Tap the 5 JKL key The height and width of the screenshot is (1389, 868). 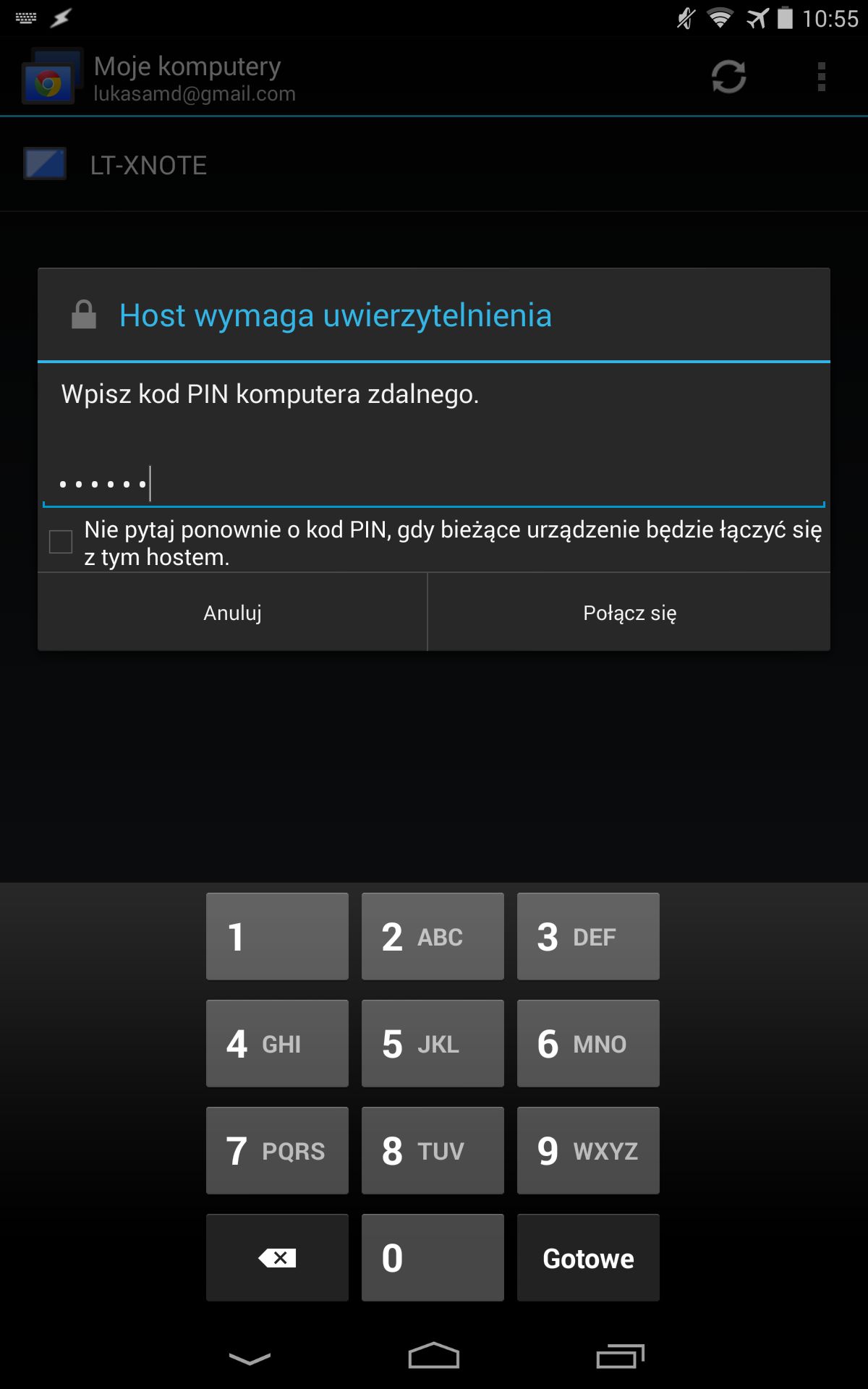pyautogui.click(x=433, y=1043)
